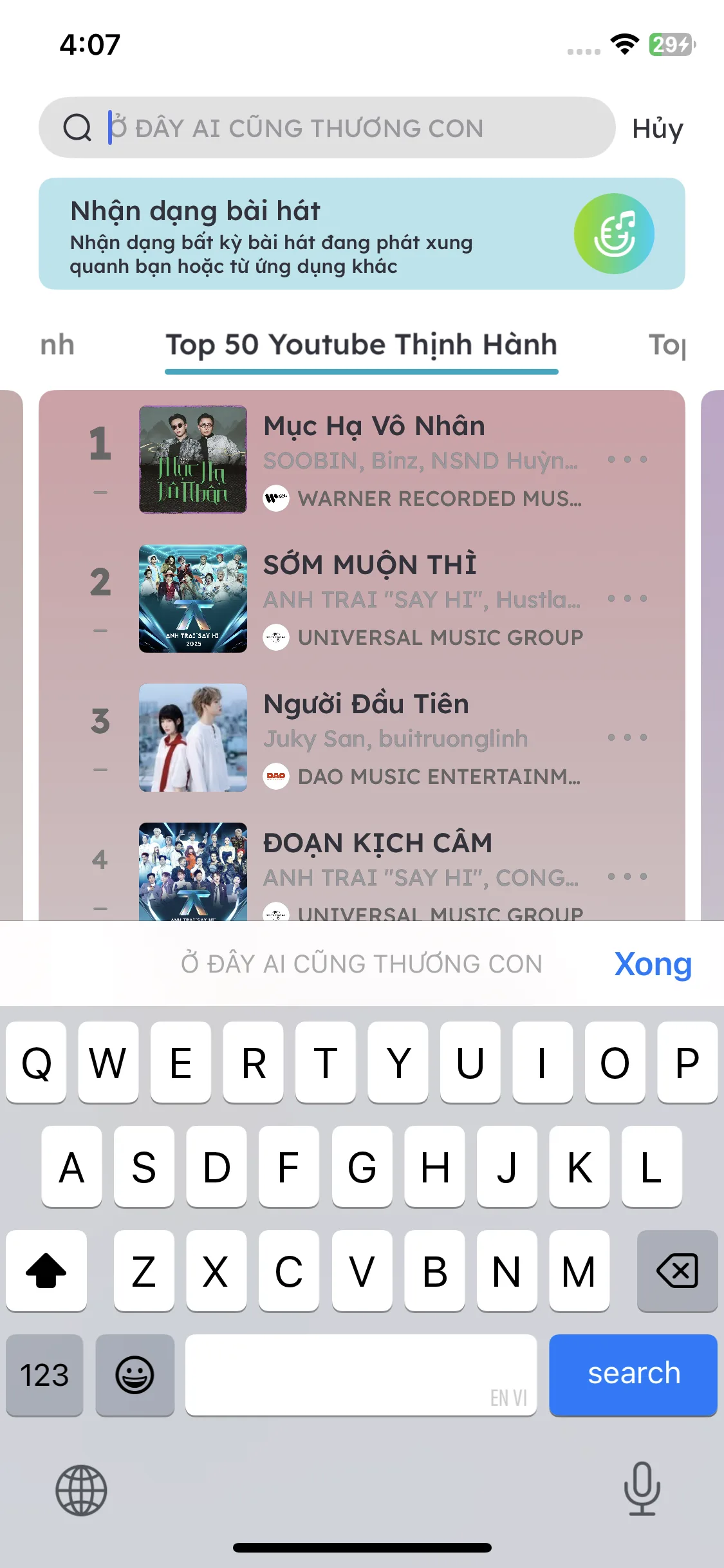Cancel search with Hủy
Viewport: 724px width, 1568px height.
click(657, 128)
